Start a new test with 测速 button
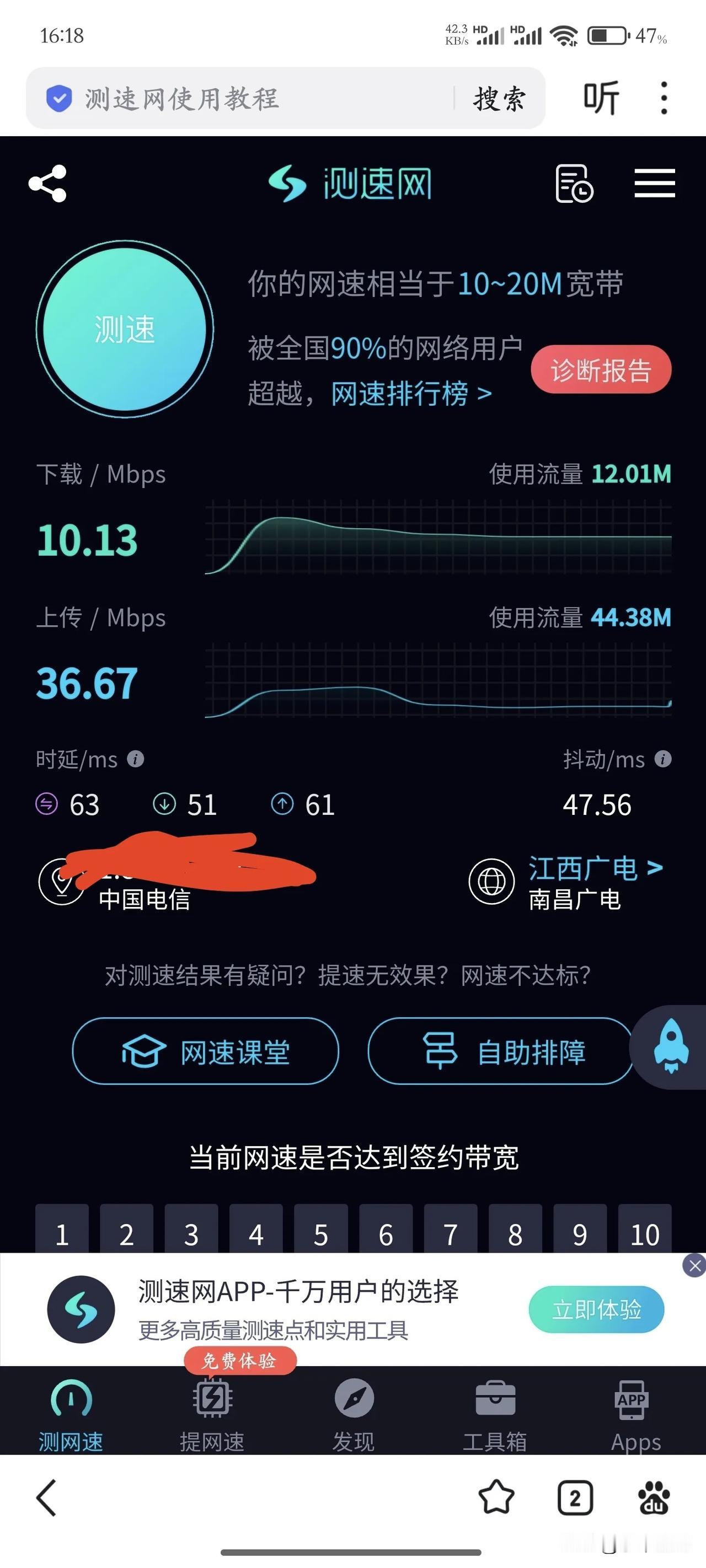Viewport: 706px width, 1568px height. click(x=125, y=329)
